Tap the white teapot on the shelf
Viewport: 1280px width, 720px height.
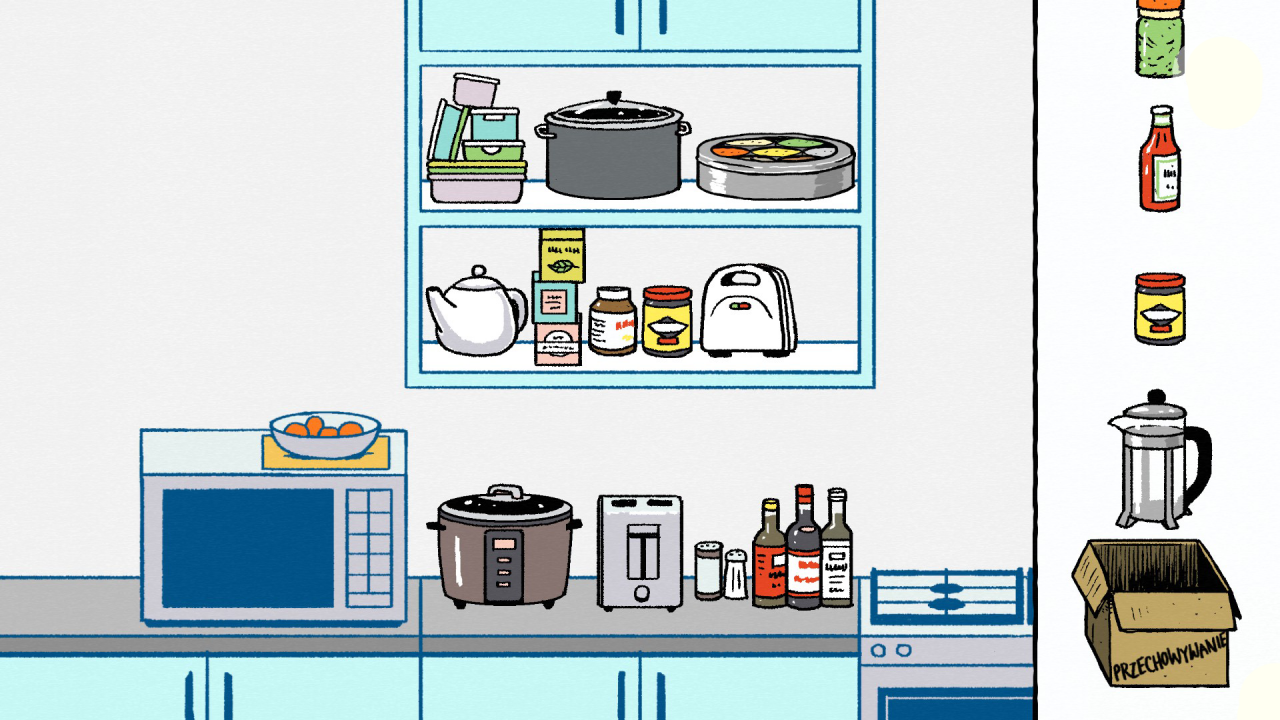pyautogui.click(x=476, y=312)
